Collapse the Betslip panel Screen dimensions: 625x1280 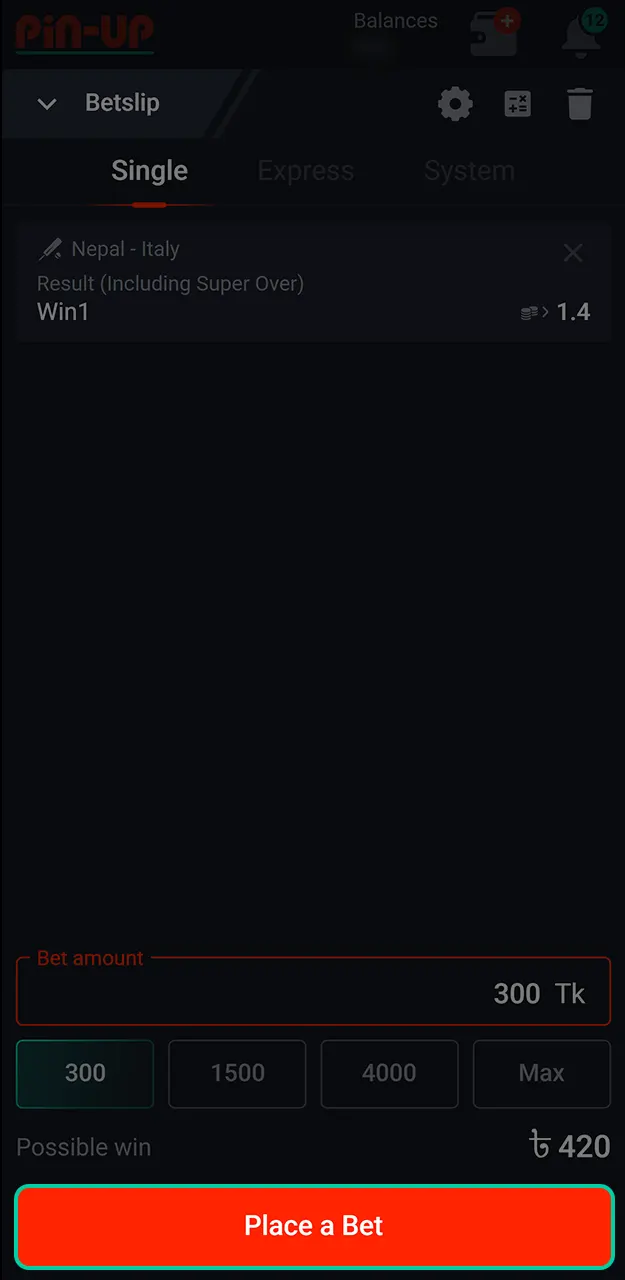[47, 104]
